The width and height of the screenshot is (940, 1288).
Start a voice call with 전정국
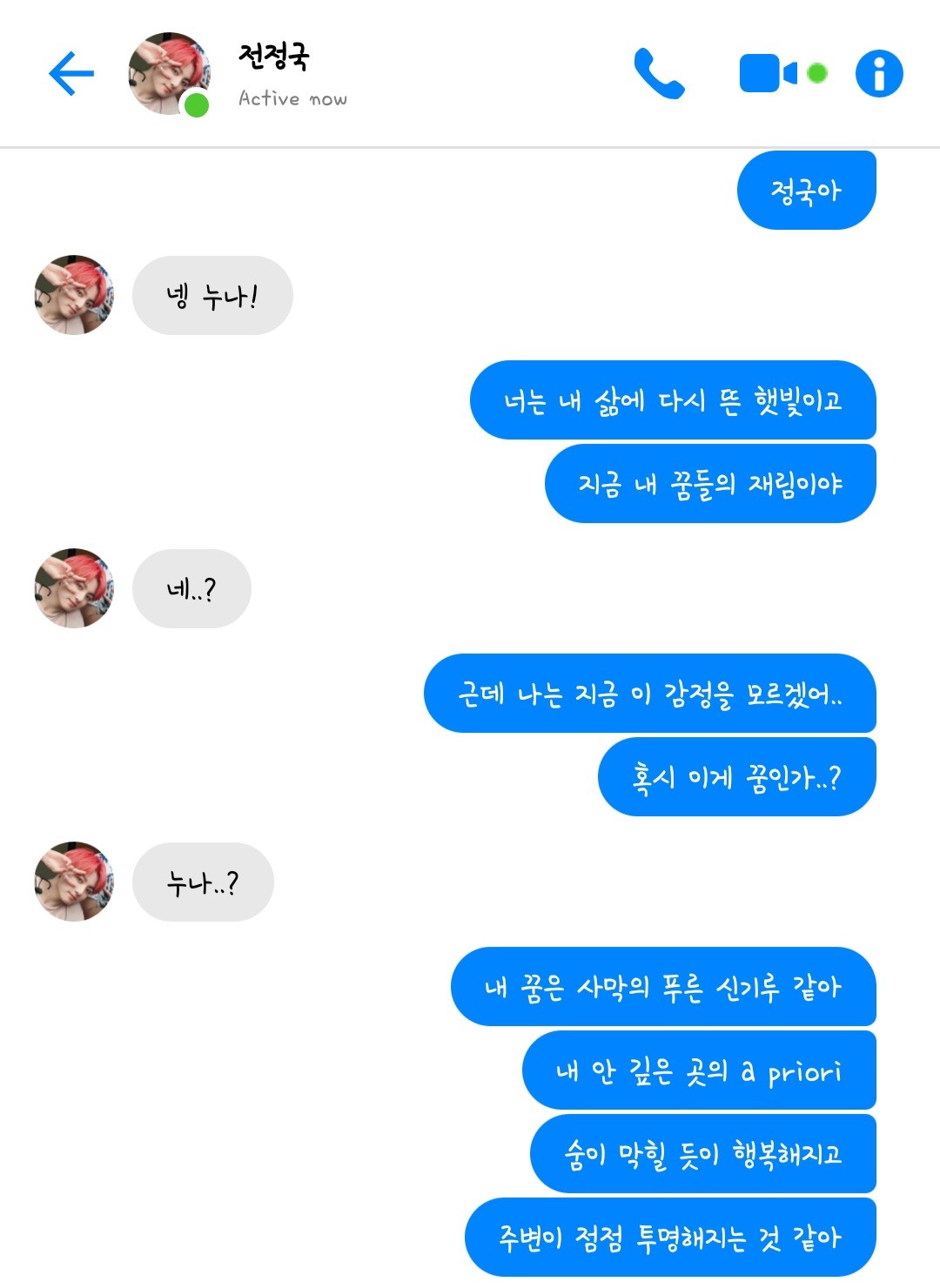(659, 73)
